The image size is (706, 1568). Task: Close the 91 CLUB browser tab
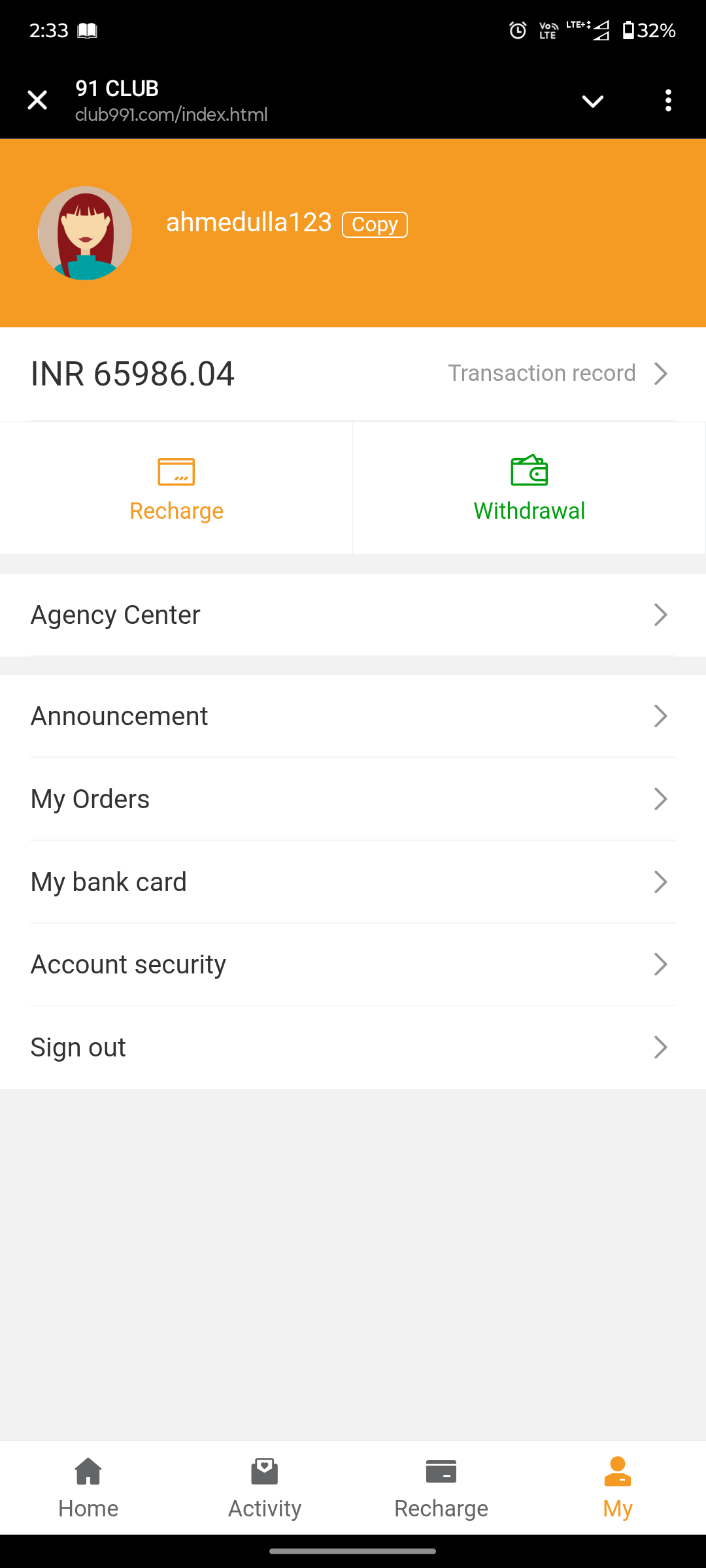point(37,101)
